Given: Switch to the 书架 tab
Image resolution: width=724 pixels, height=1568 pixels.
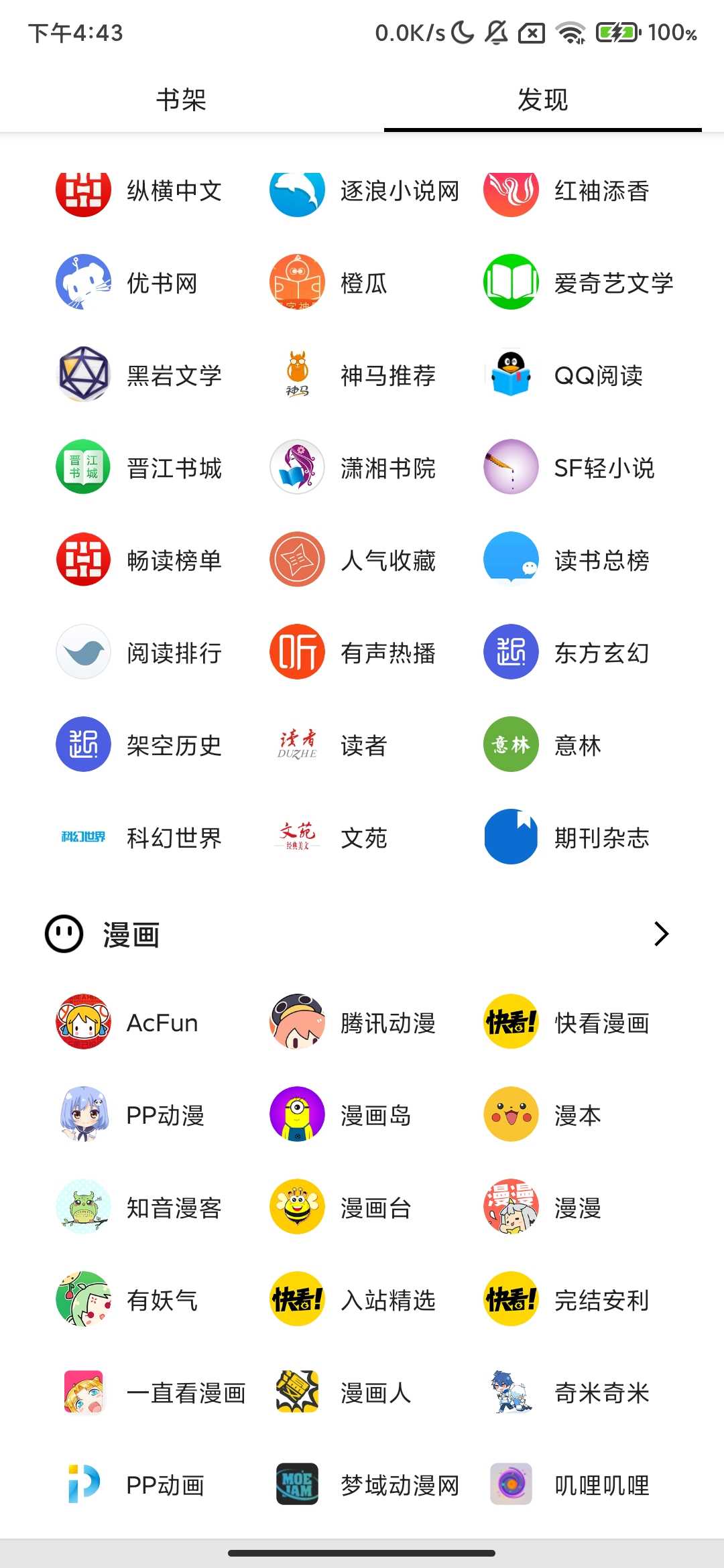Looking at the screenshot, I should [181, 100].
